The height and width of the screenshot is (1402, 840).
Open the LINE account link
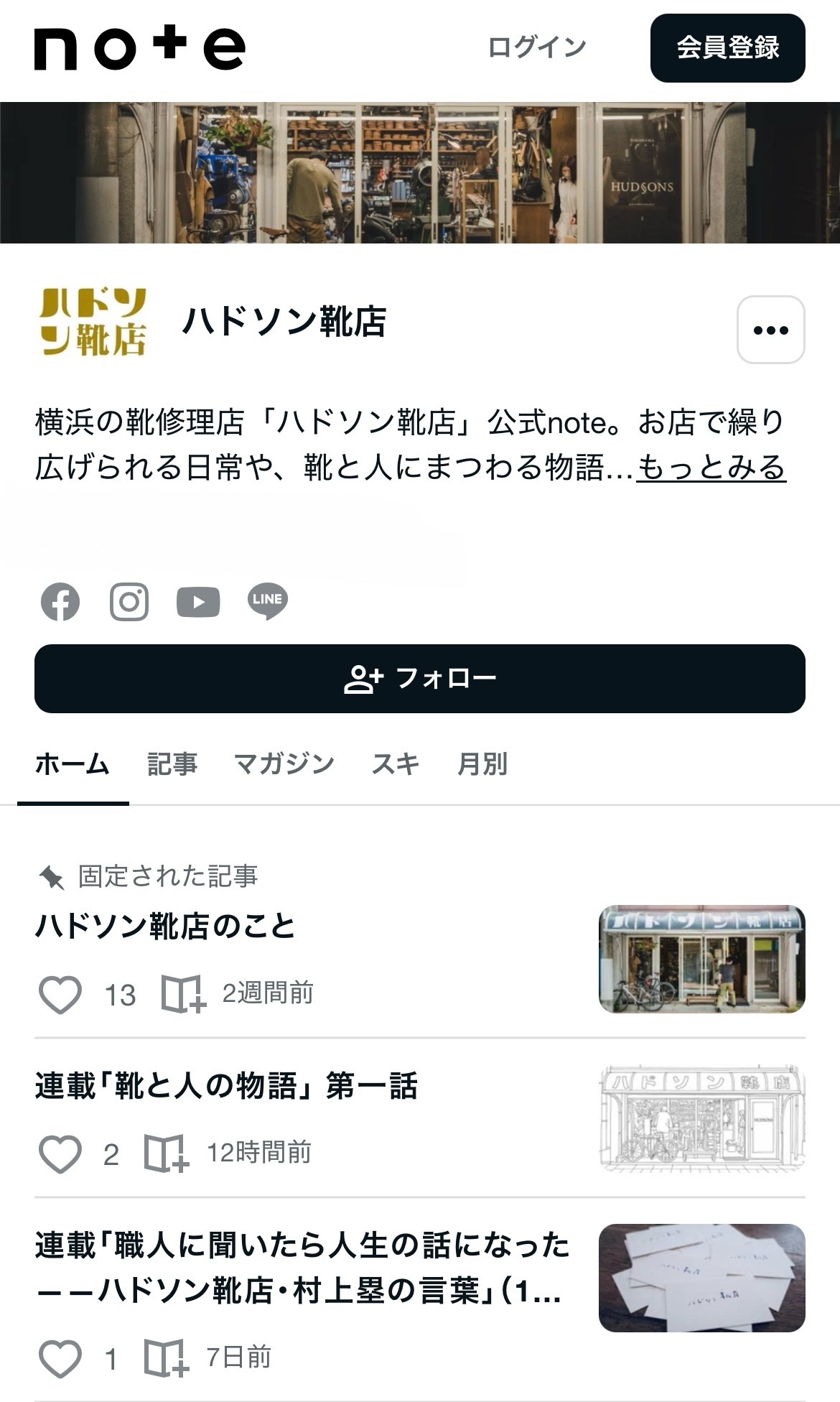(268, 602)
